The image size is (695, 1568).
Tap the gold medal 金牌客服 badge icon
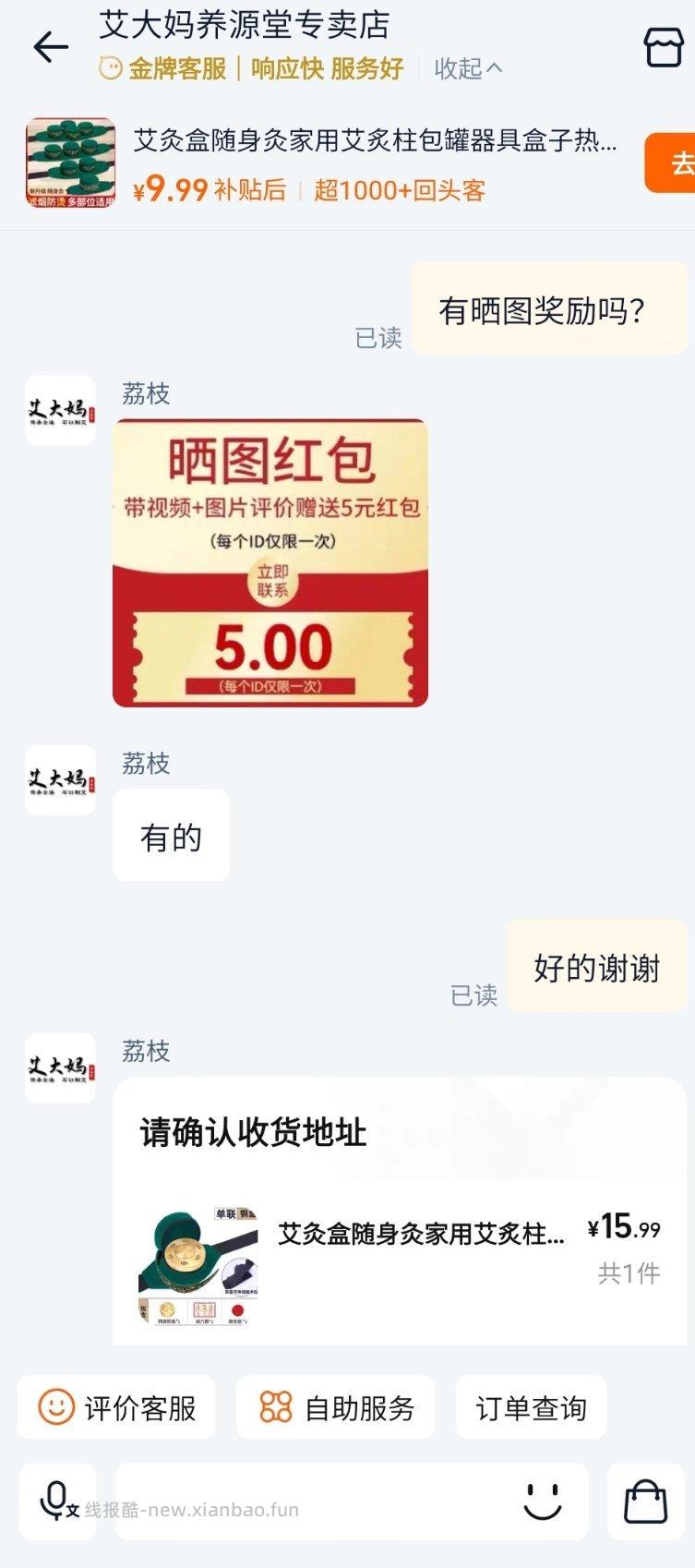[x=111, y=68]
